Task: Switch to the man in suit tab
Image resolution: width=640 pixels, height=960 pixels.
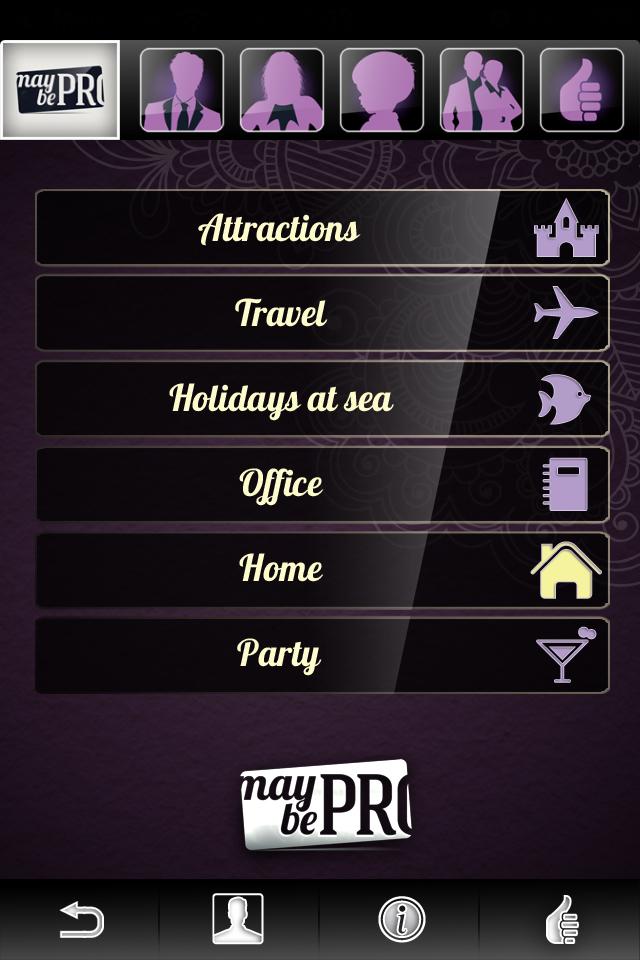Action: coord(182,90)
